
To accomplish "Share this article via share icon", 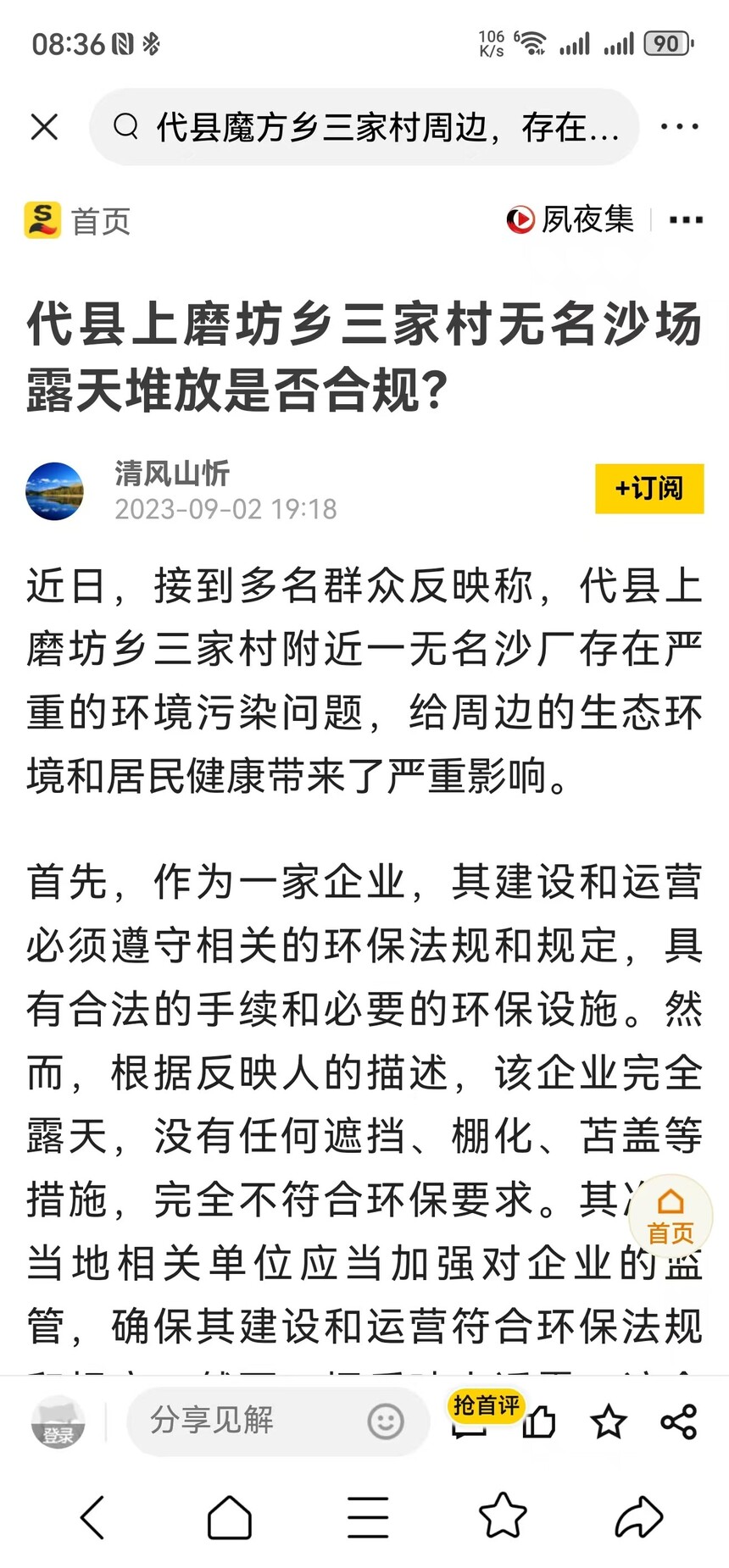I will tap(678, 1422).
